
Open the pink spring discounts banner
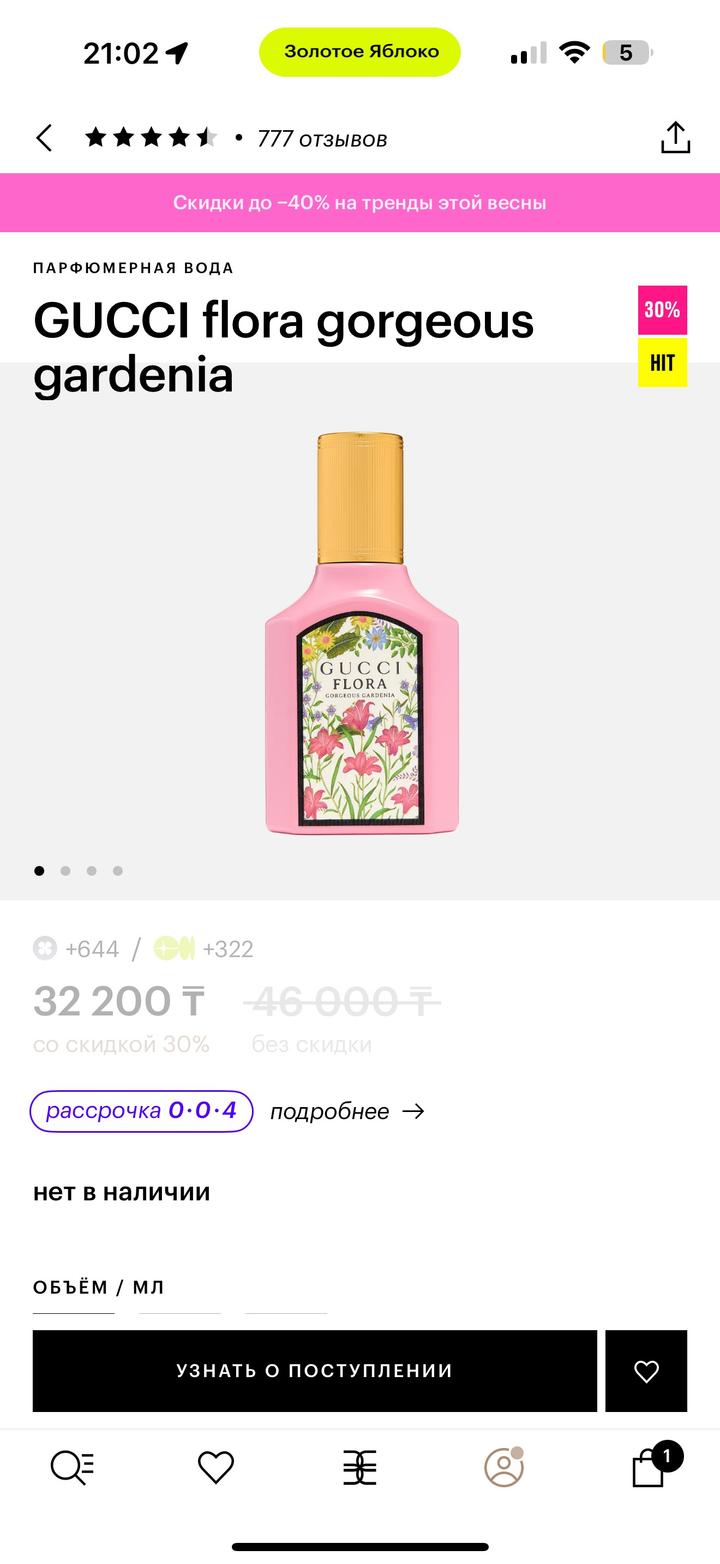click(360, 202)
